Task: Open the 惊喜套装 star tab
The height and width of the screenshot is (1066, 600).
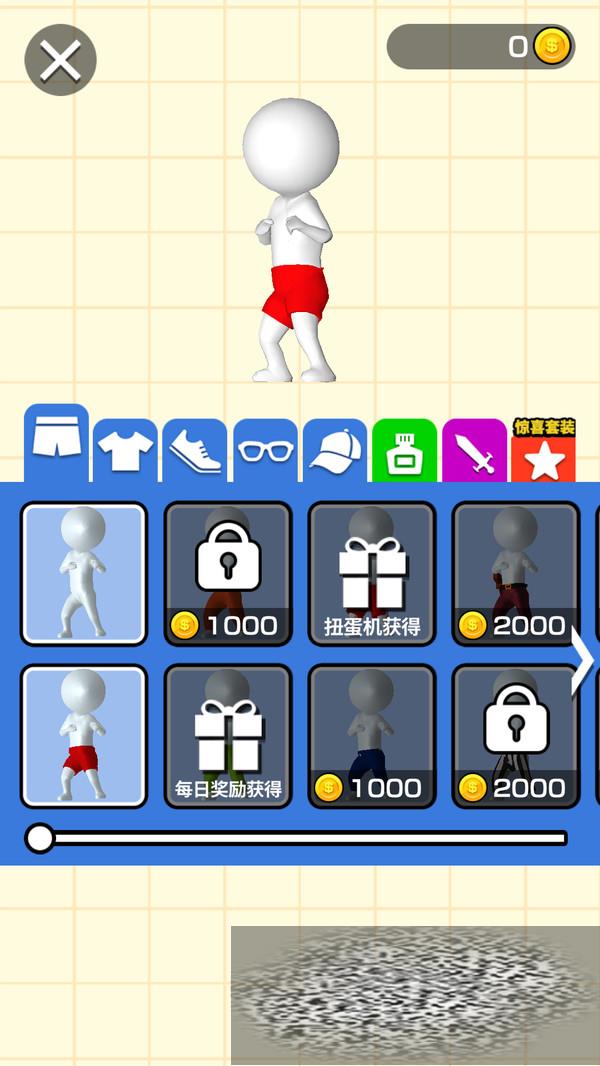Action: (543, 456)
